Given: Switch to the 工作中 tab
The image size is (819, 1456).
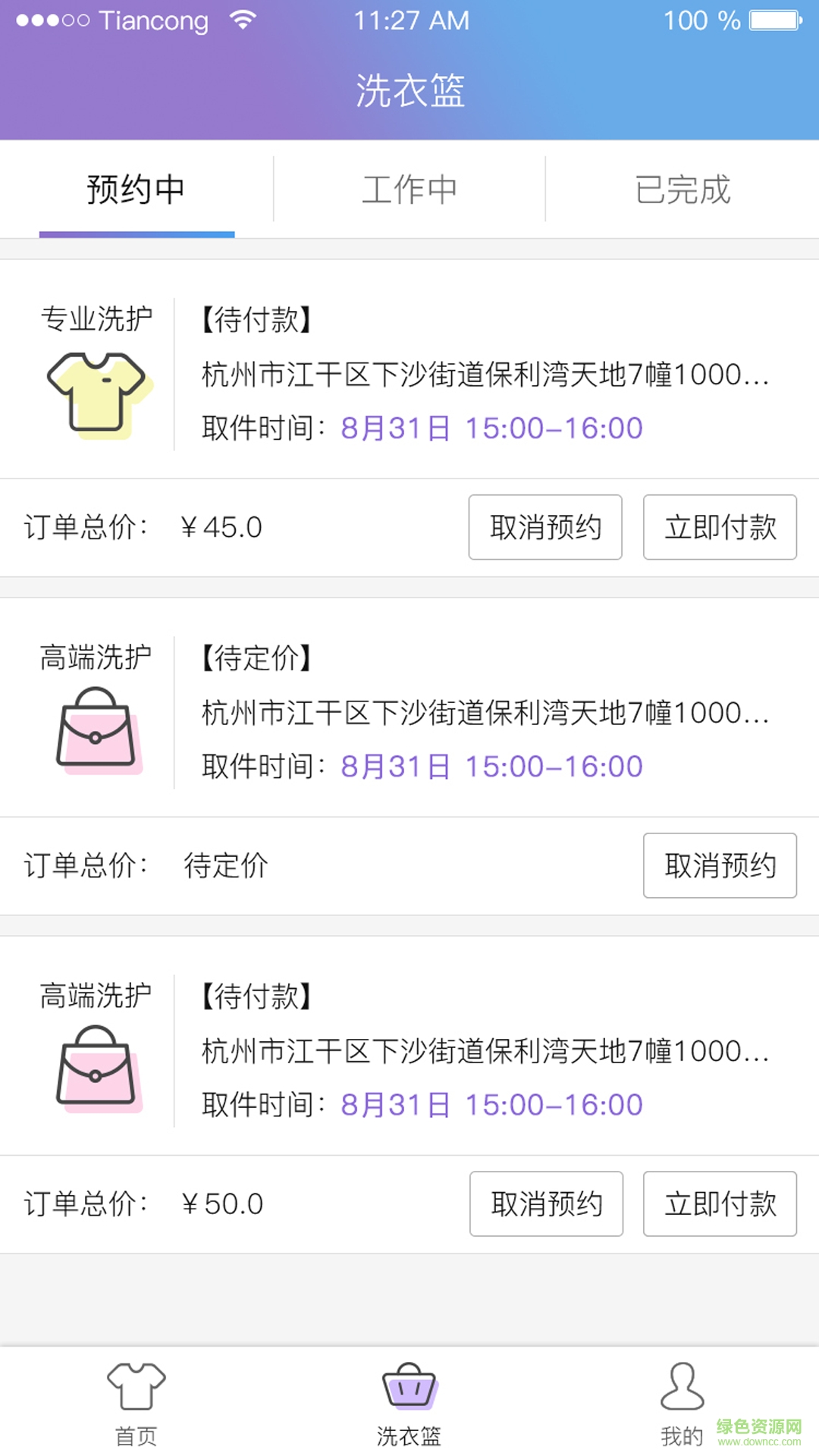Looking at the screenshot, I should (x=409, y=190).
